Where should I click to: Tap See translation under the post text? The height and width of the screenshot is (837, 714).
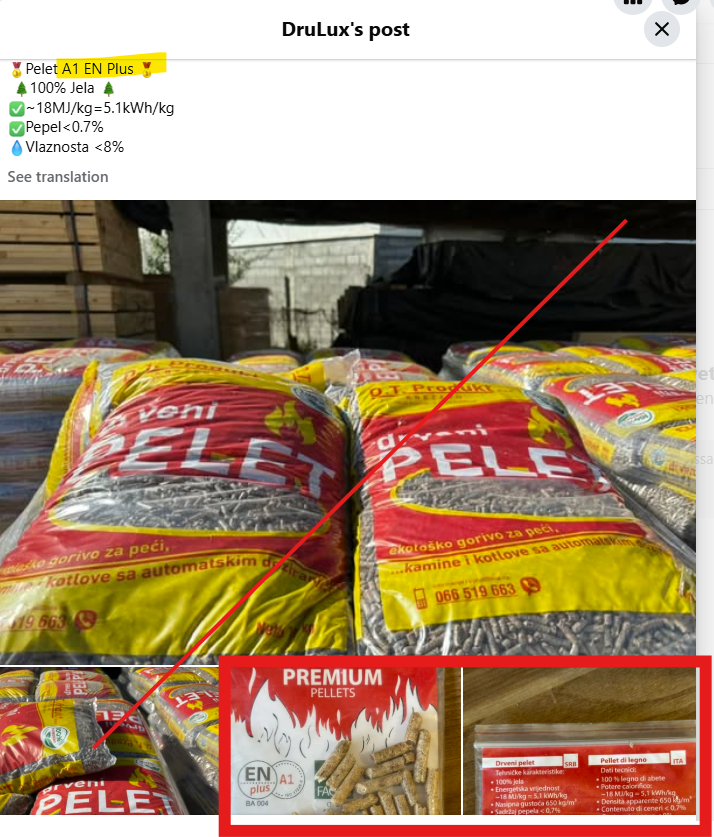pyautogui.click(x=58, y=177)
